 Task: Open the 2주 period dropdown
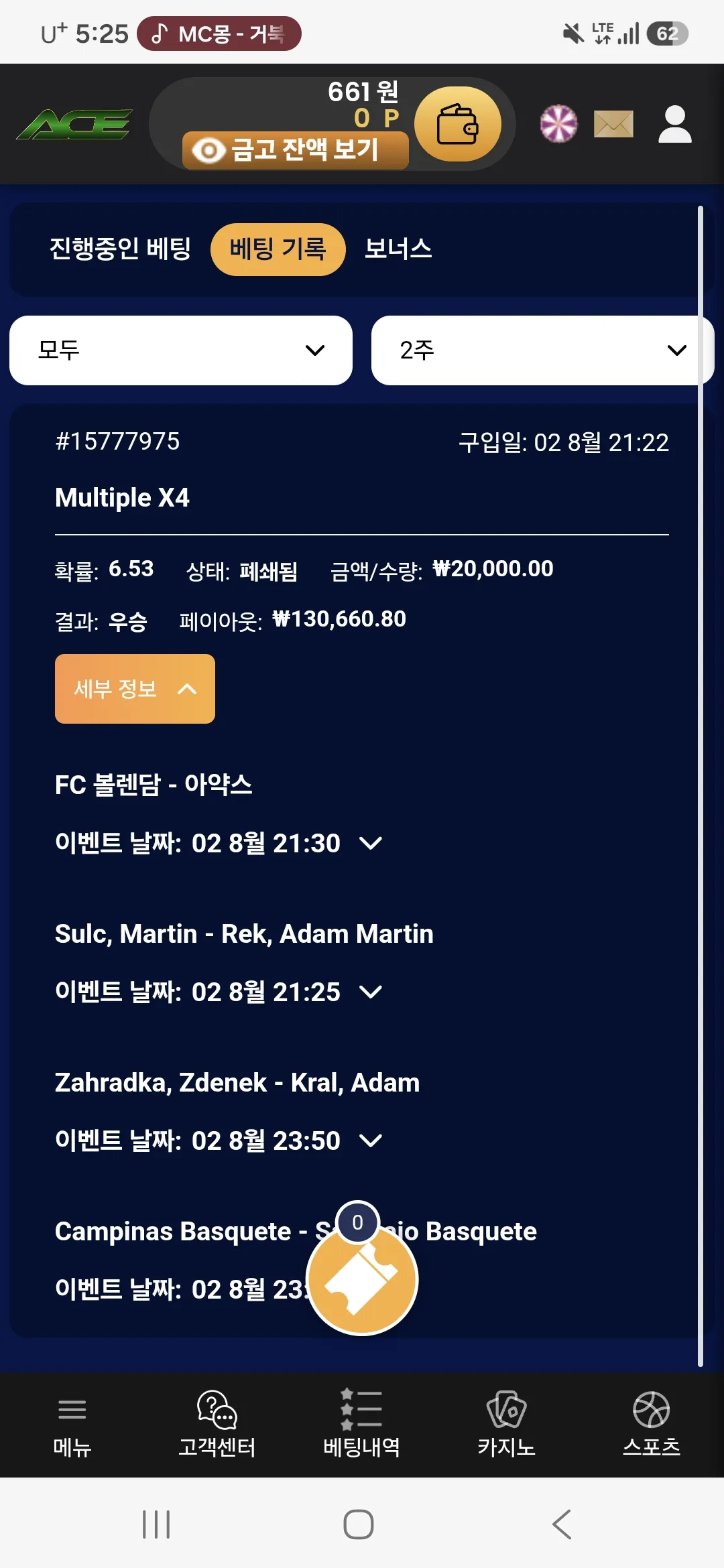point(543,350)
